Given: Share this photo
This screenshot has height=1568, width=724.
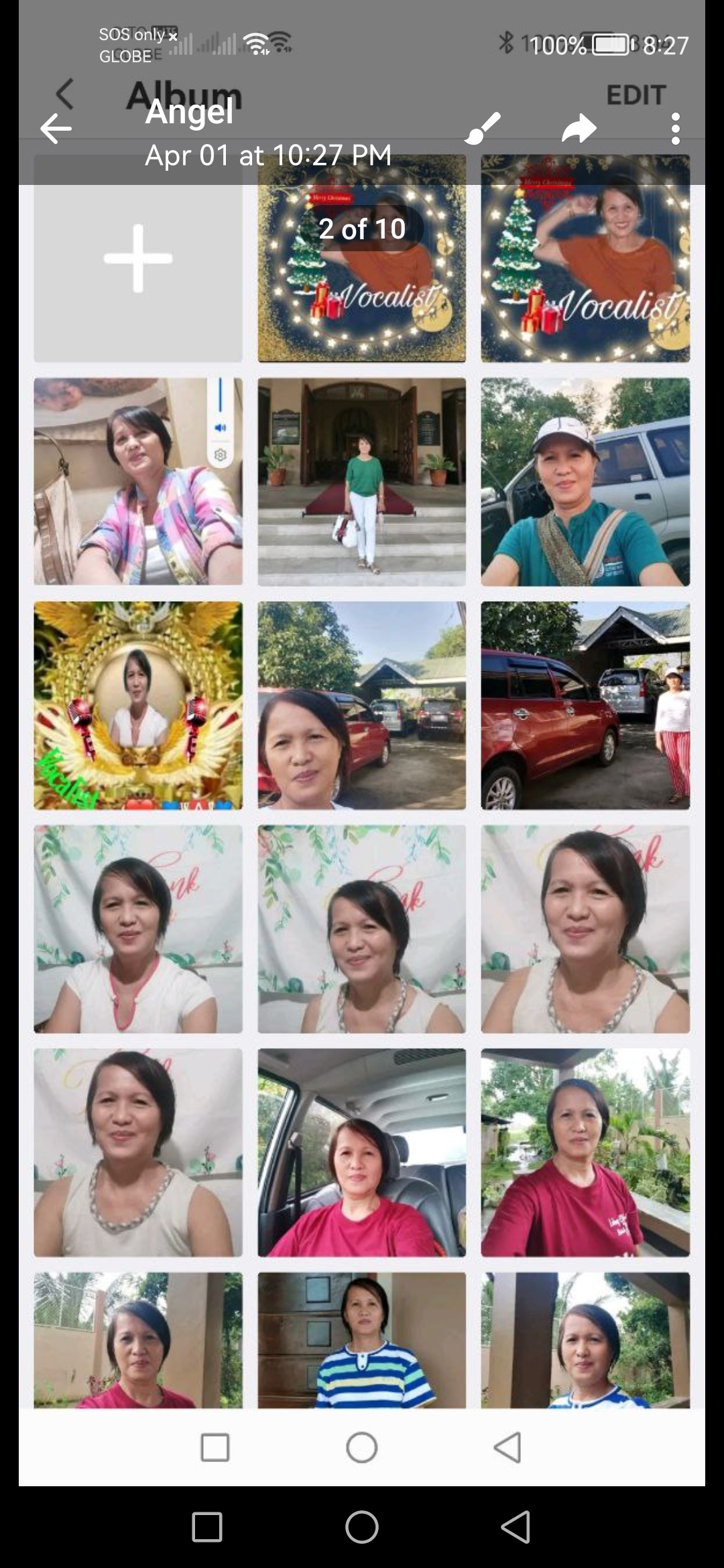Looking at the screenshot, I should [579, 129].
